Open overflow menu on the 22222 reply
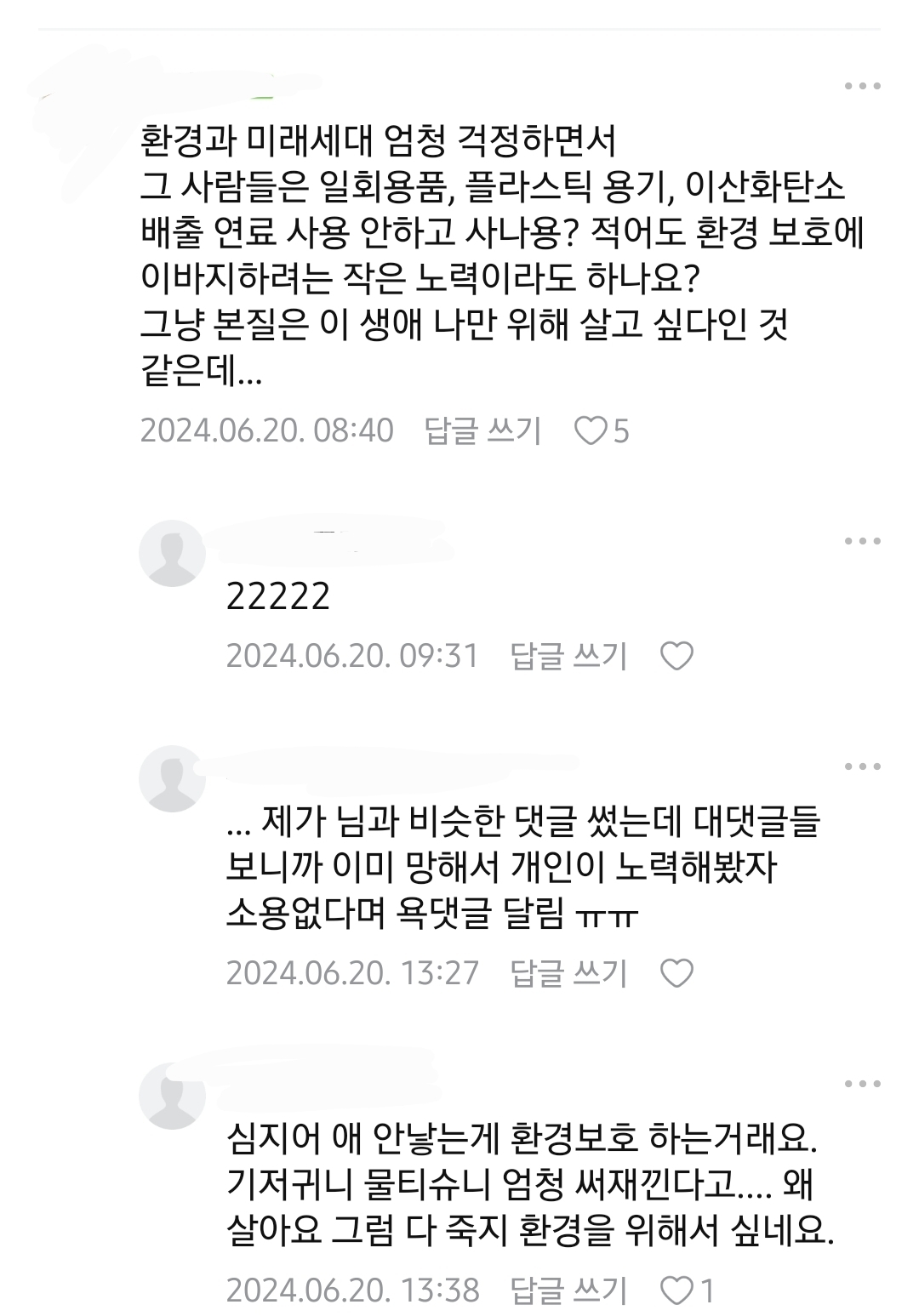Screen dimensions: 919x1316 coord(862,541)
